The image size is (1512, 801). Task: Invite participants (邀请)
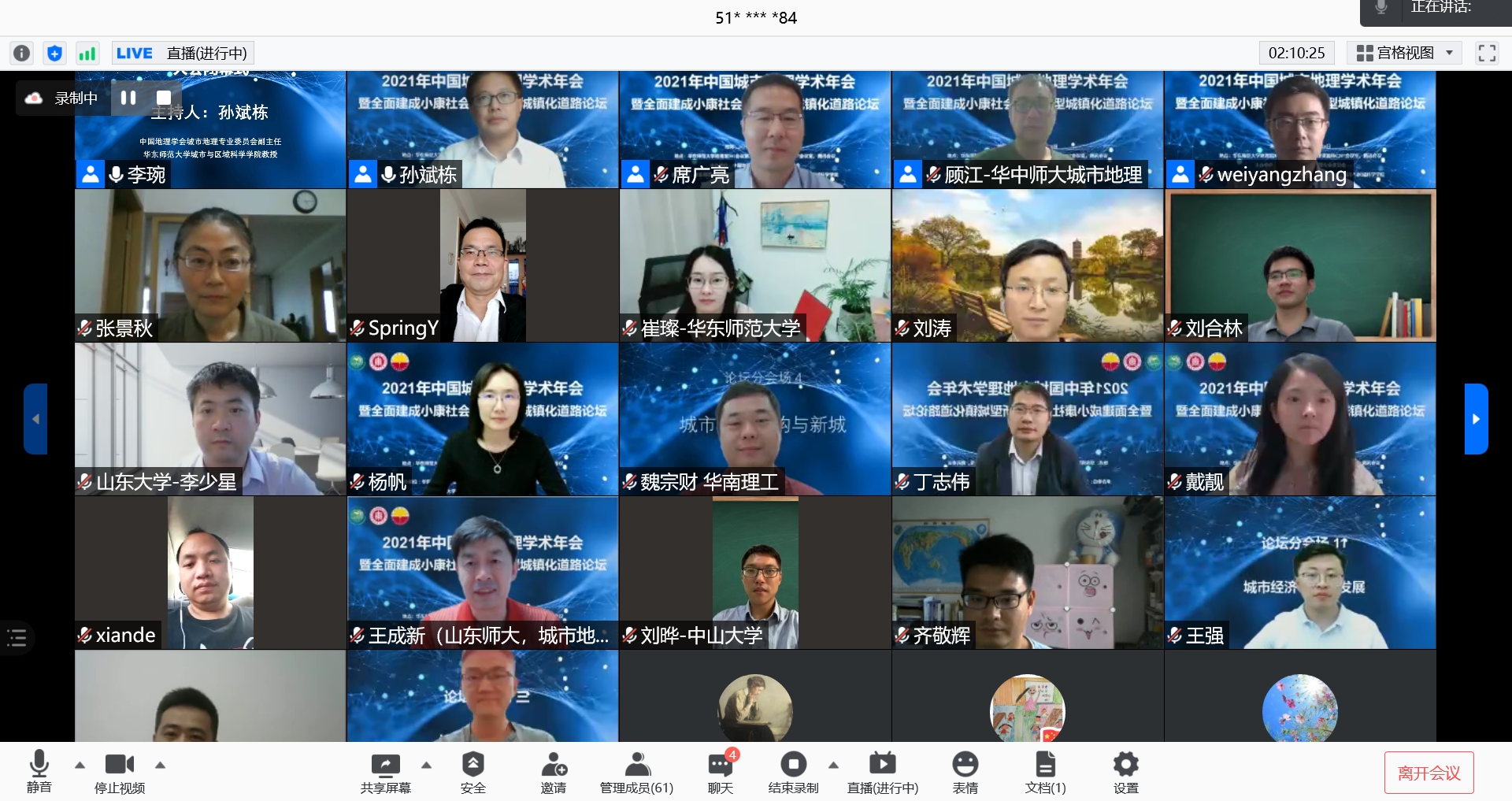(554, 770)
